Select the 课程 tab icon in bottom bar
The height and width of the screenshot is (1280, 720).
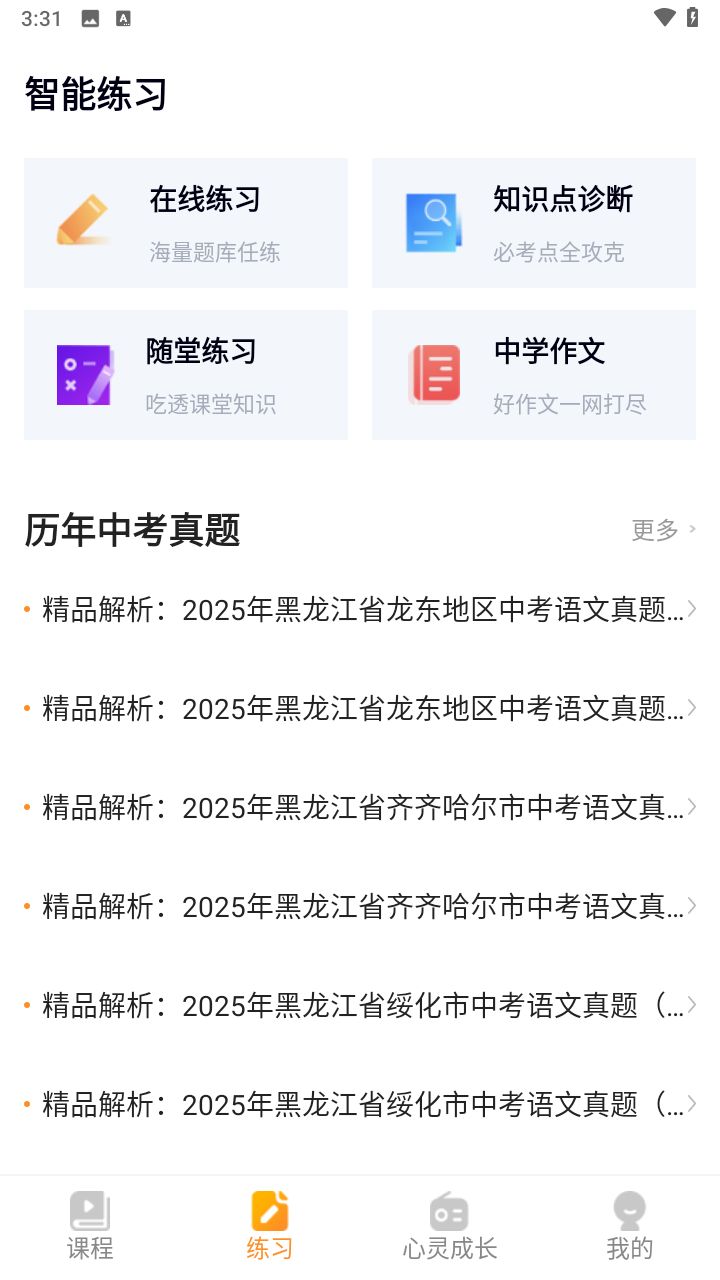pos(90,1210)
